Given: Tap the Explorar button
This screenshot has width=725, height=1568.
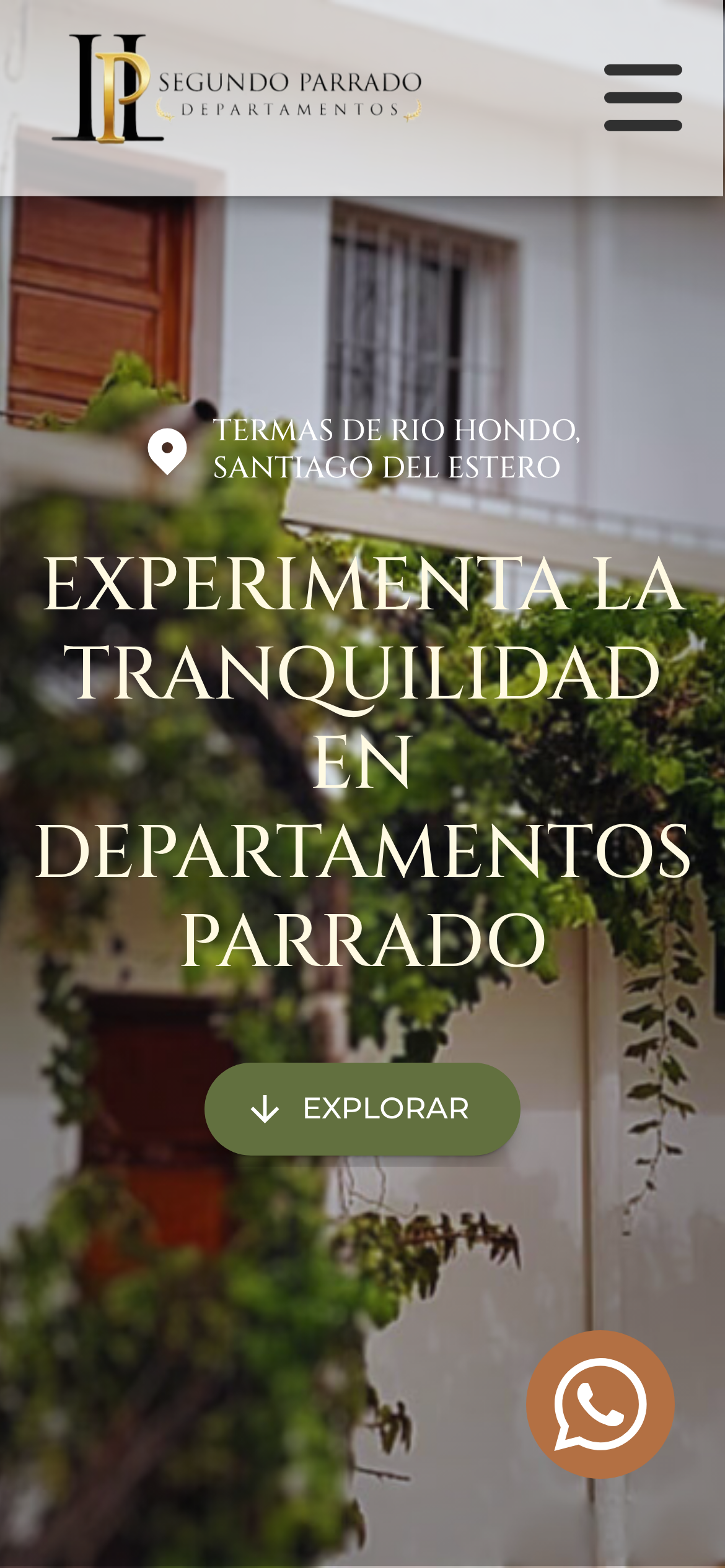Looking at the screenshot, I should (362, 1108).
